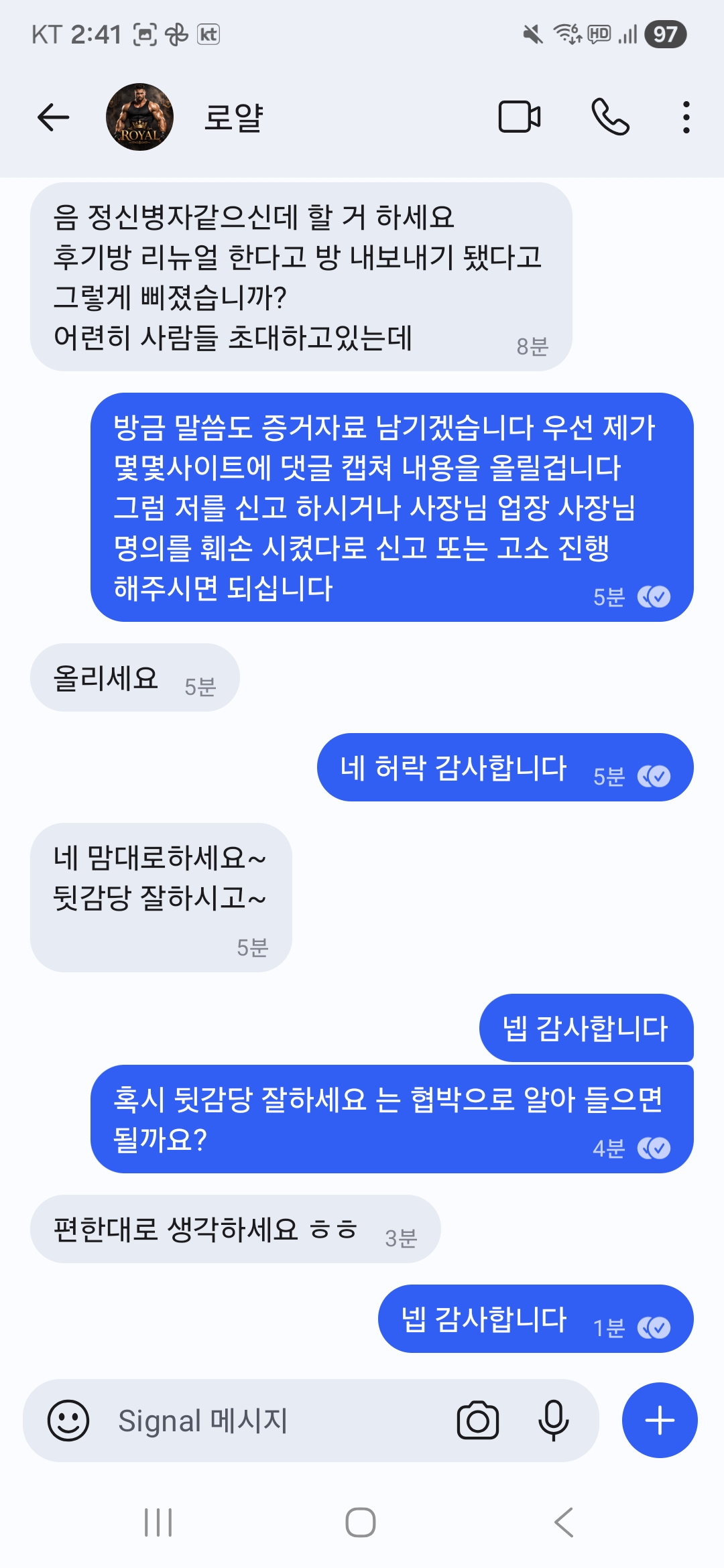Place a voice call to 로얄
This screenshot has height=1568, width=724.
point(610,117)
